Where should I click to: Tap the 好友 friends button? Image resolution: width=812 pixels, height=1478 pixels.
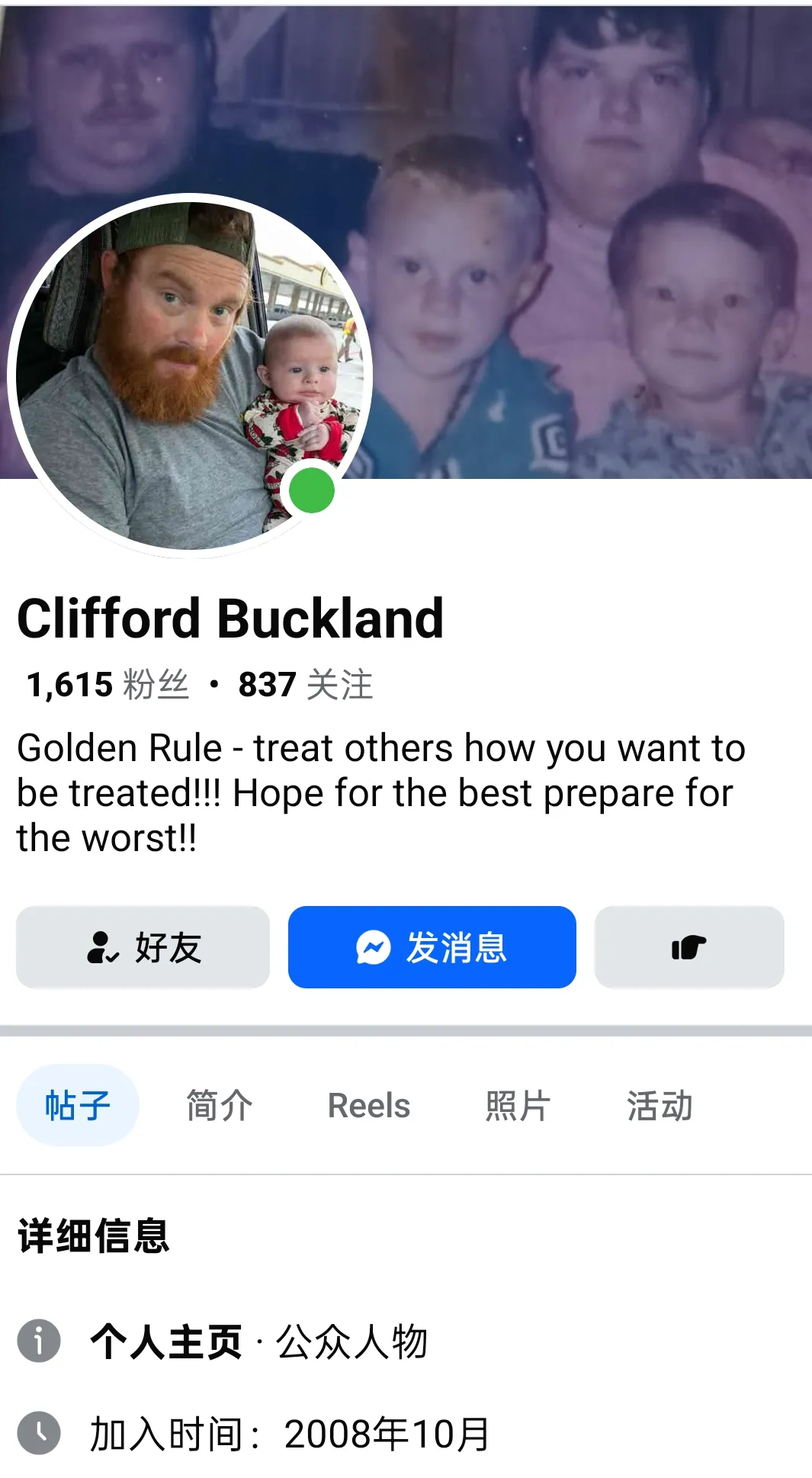click(143, 947)
